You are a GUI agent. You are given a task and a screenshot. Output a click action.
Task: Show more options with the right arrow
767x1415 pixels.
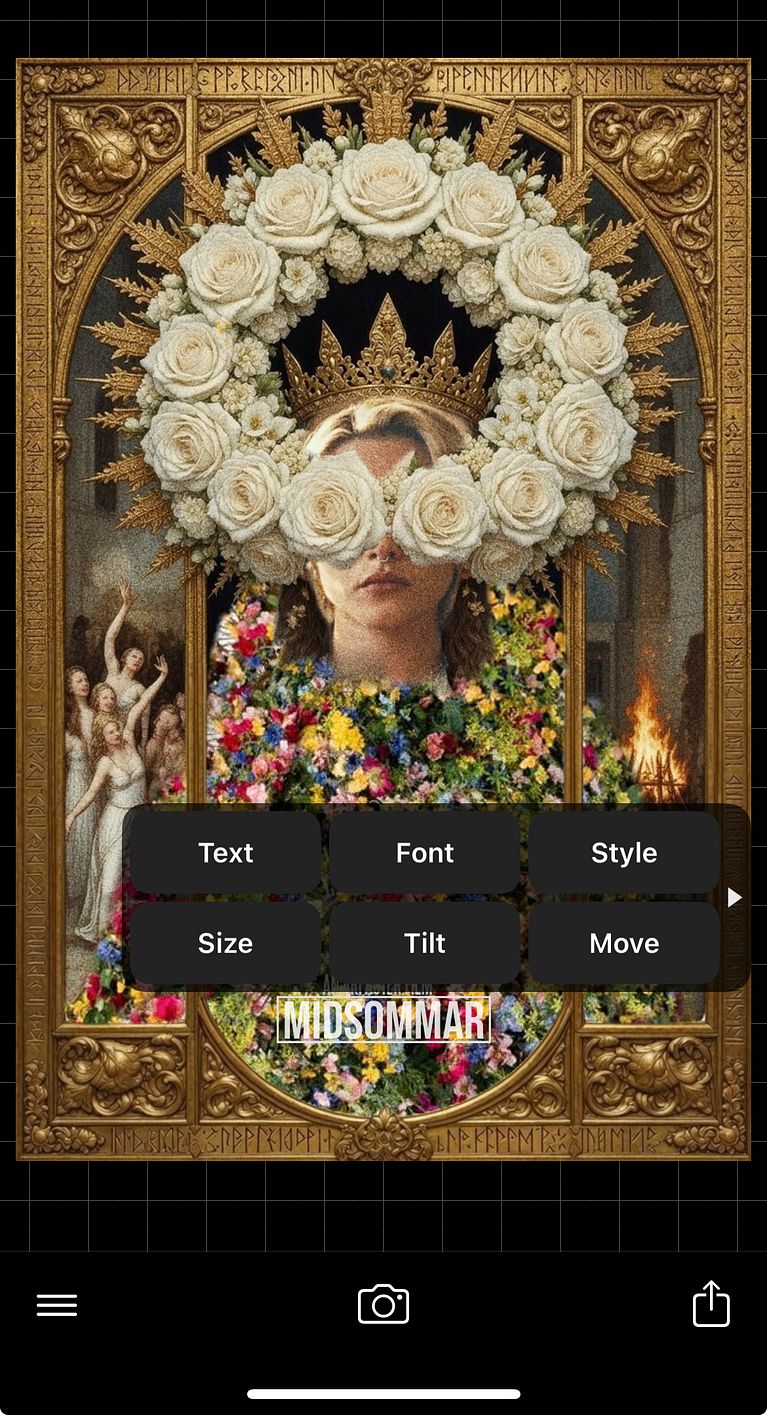(x=735, y=897)
